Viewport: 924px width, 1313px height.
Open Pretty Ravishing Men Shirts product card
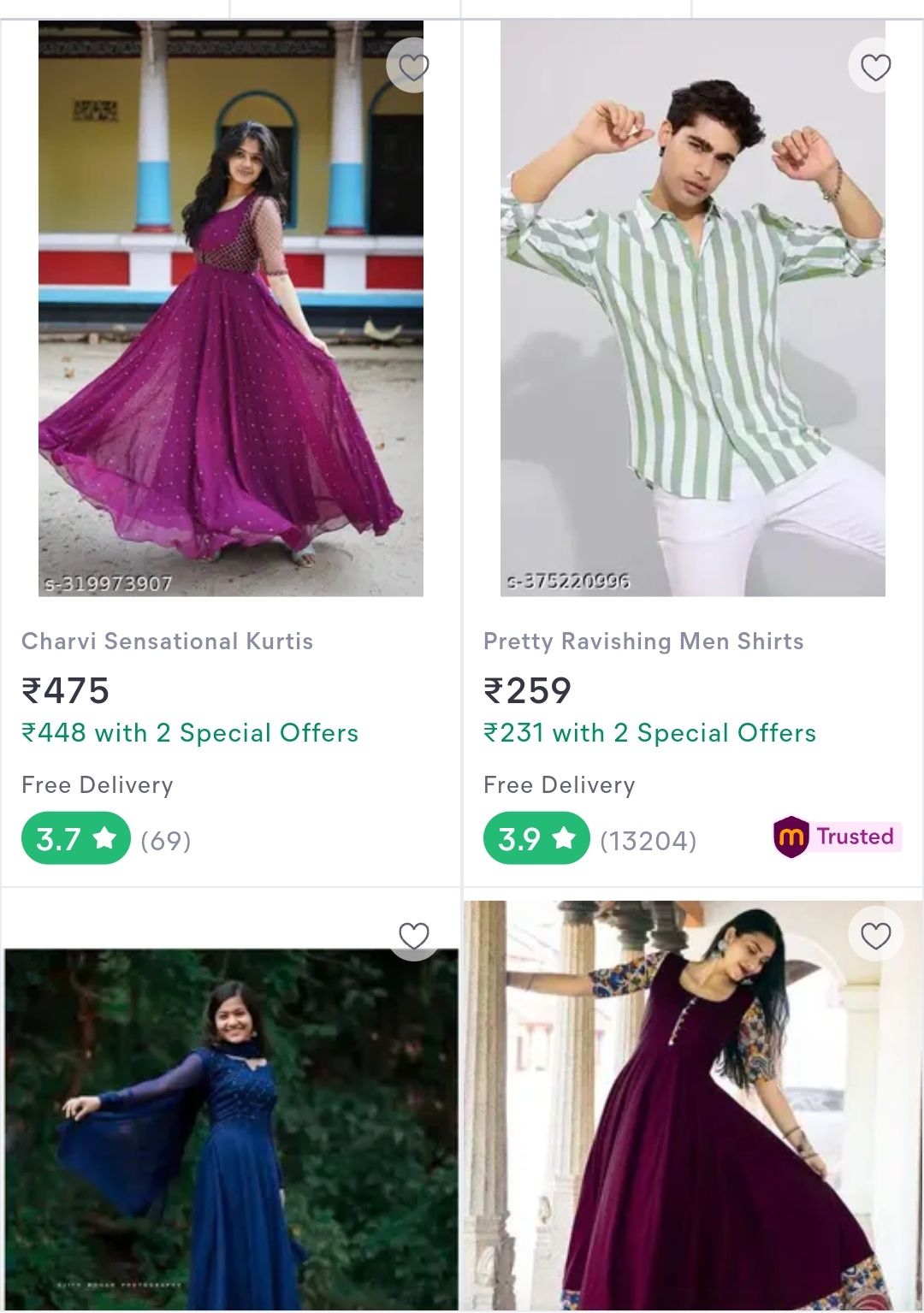tap(692, 342)
